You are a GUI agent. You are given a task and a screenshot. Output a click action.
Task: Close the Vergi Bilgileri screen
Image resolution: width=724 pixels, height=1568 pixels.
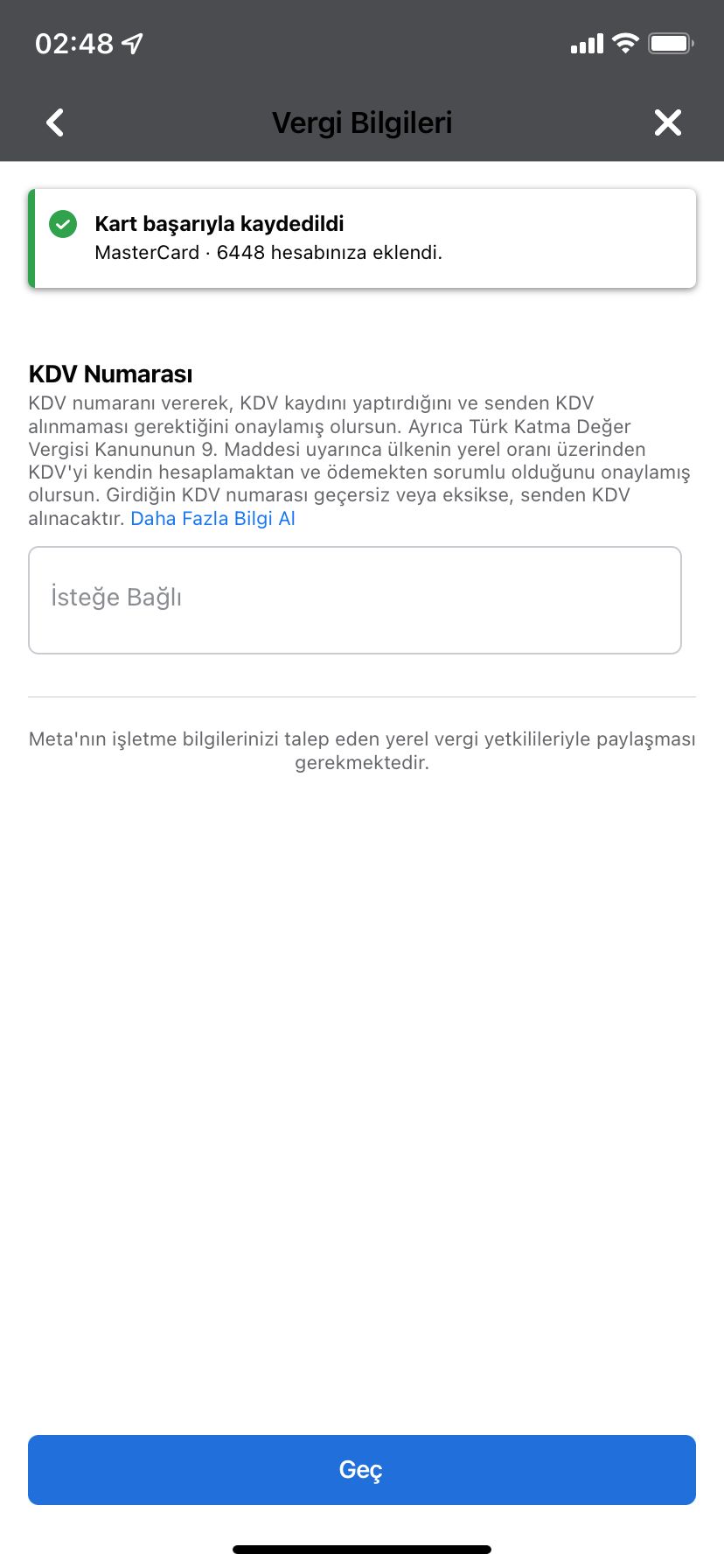pos(668,122)
